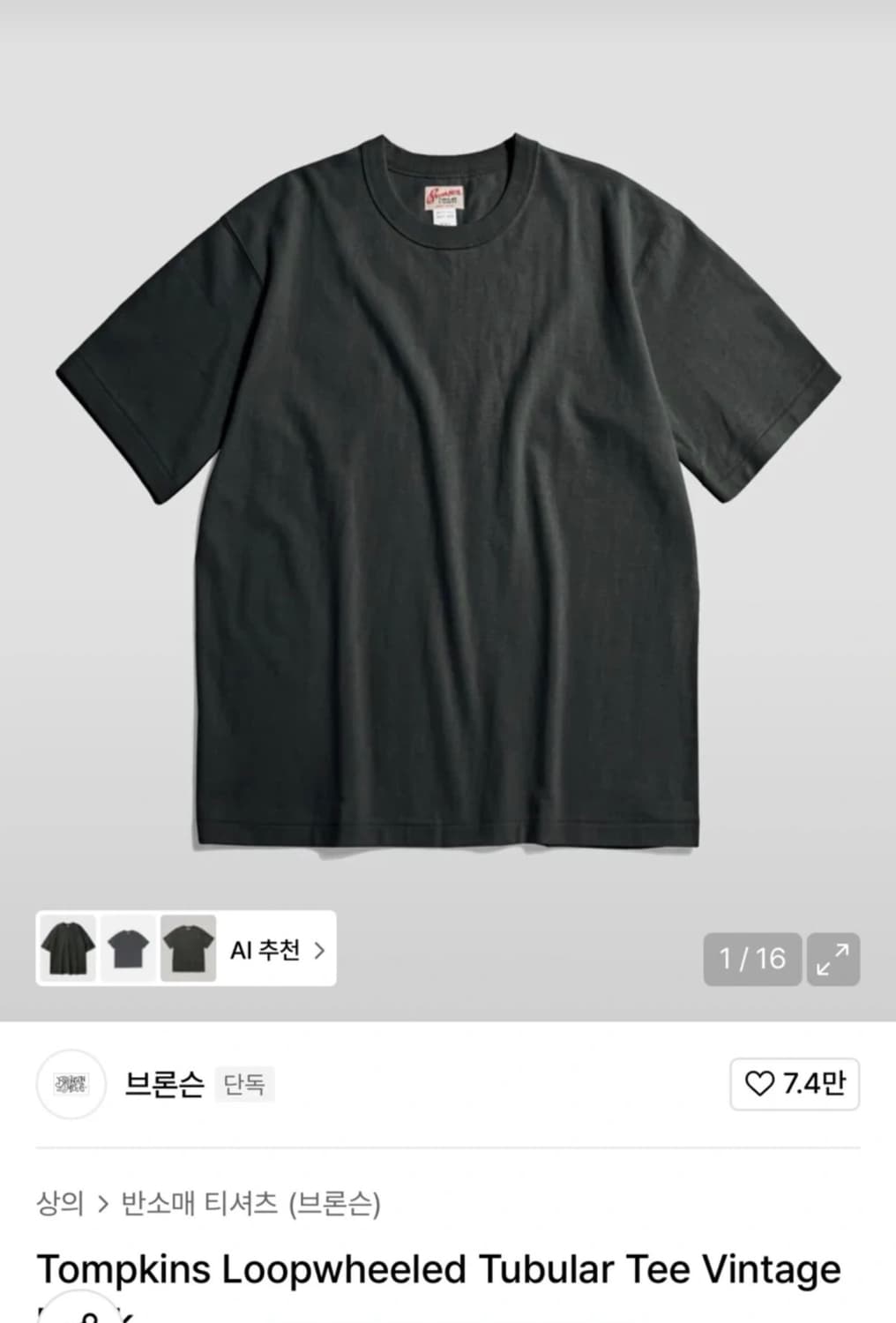Tap the 1/16 image counter
The width and height of the screenshot is (896, 1323).
point(751,959)
